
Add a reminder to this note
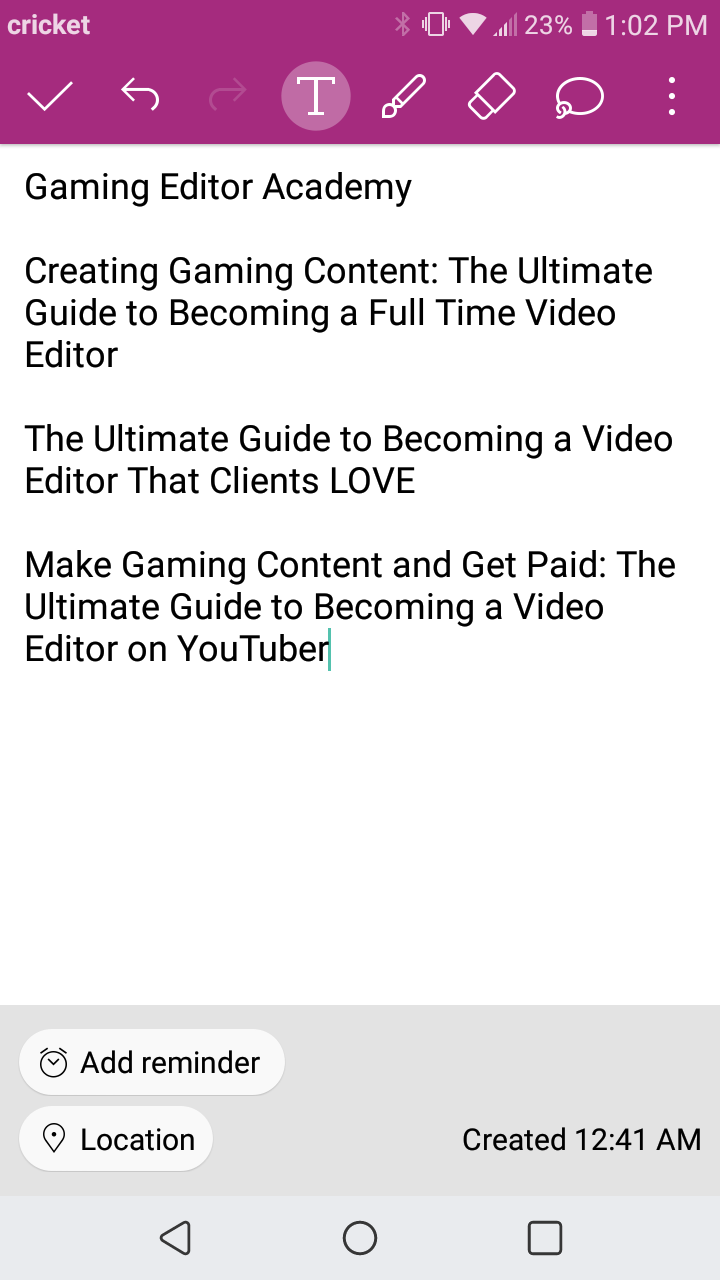152,1062
